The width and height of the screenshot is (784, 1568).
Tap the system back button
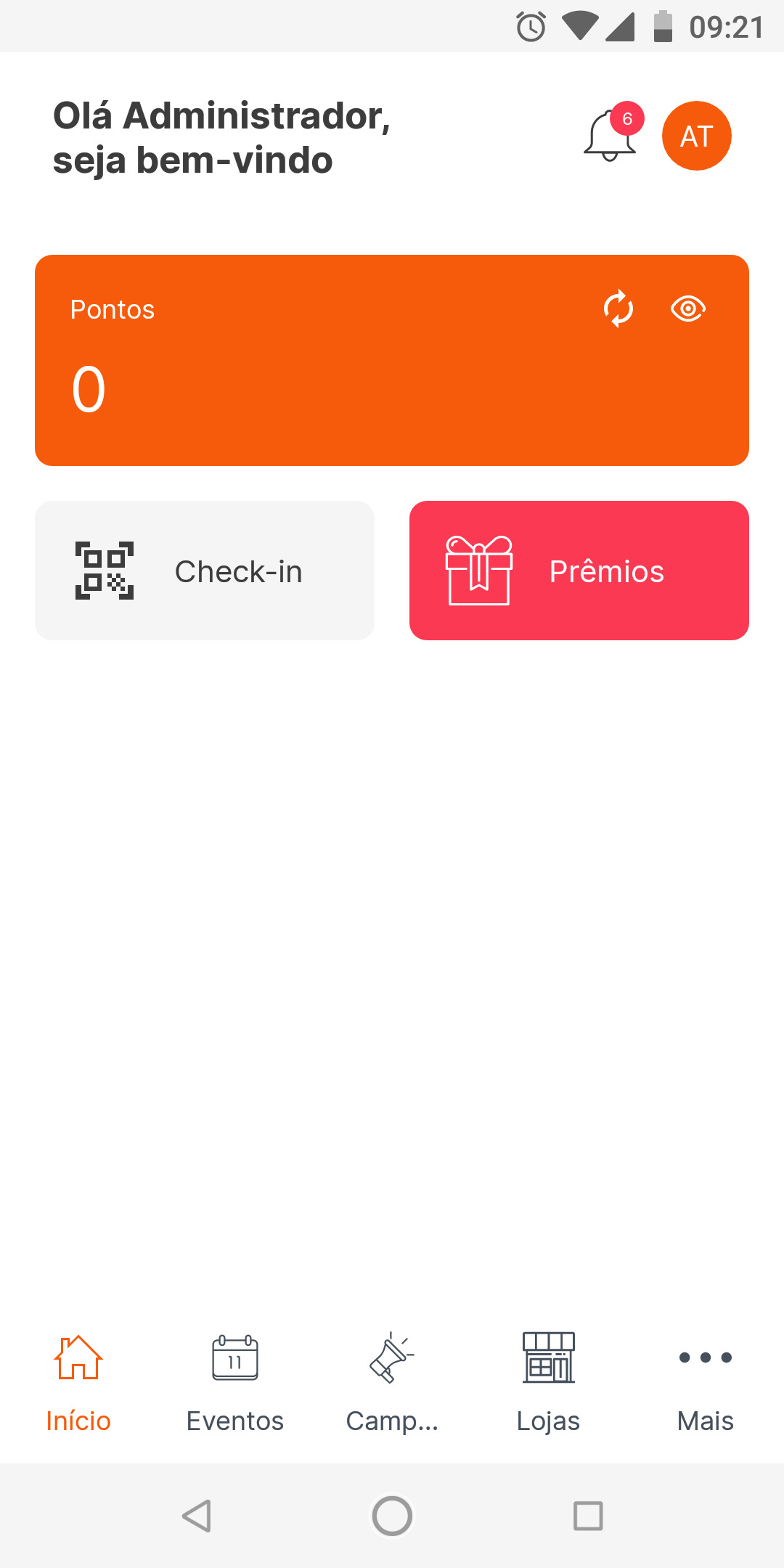click(x=197, y=1516)
